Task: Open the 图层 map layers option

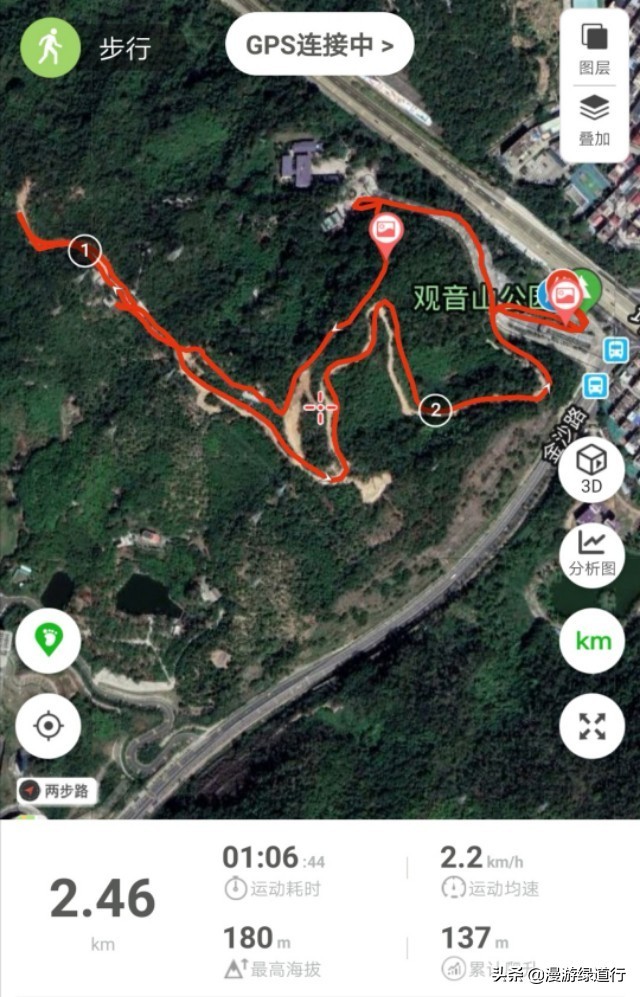Action: [594, 47]
